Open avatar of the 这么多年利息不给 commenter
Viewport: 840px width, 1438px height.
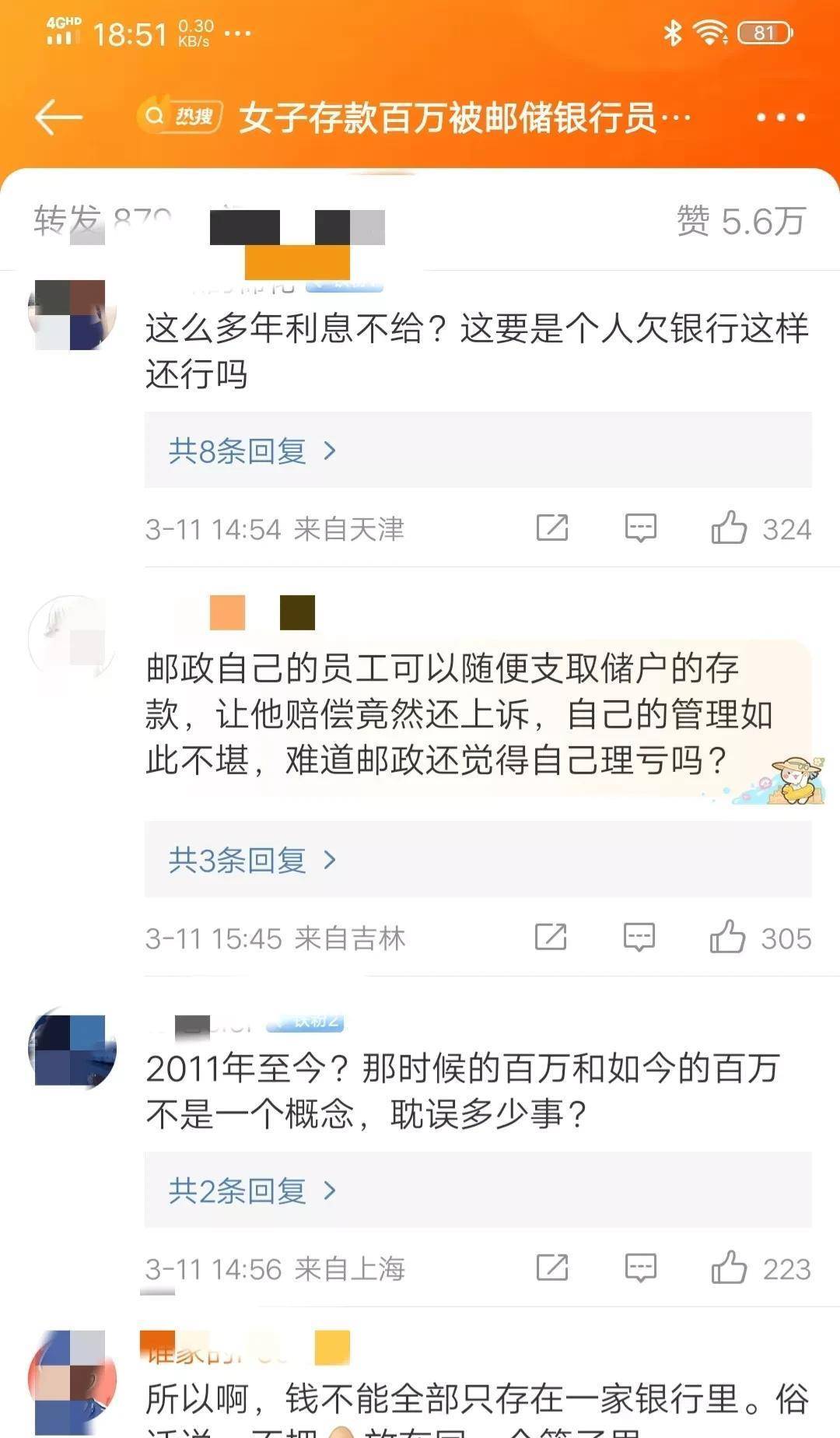point(72,315)
